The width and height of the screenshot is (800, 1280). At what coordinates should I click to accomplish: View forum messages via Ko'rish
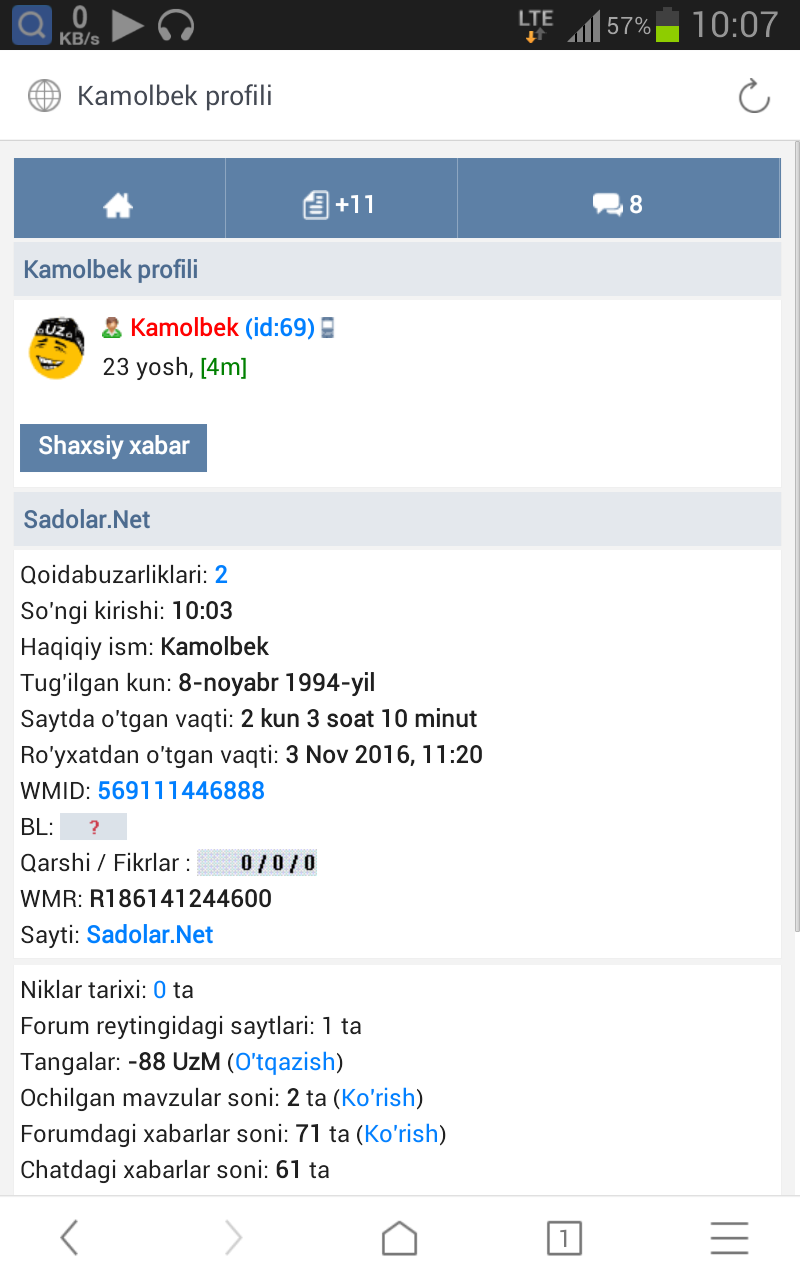click(x=400, y=1134)
